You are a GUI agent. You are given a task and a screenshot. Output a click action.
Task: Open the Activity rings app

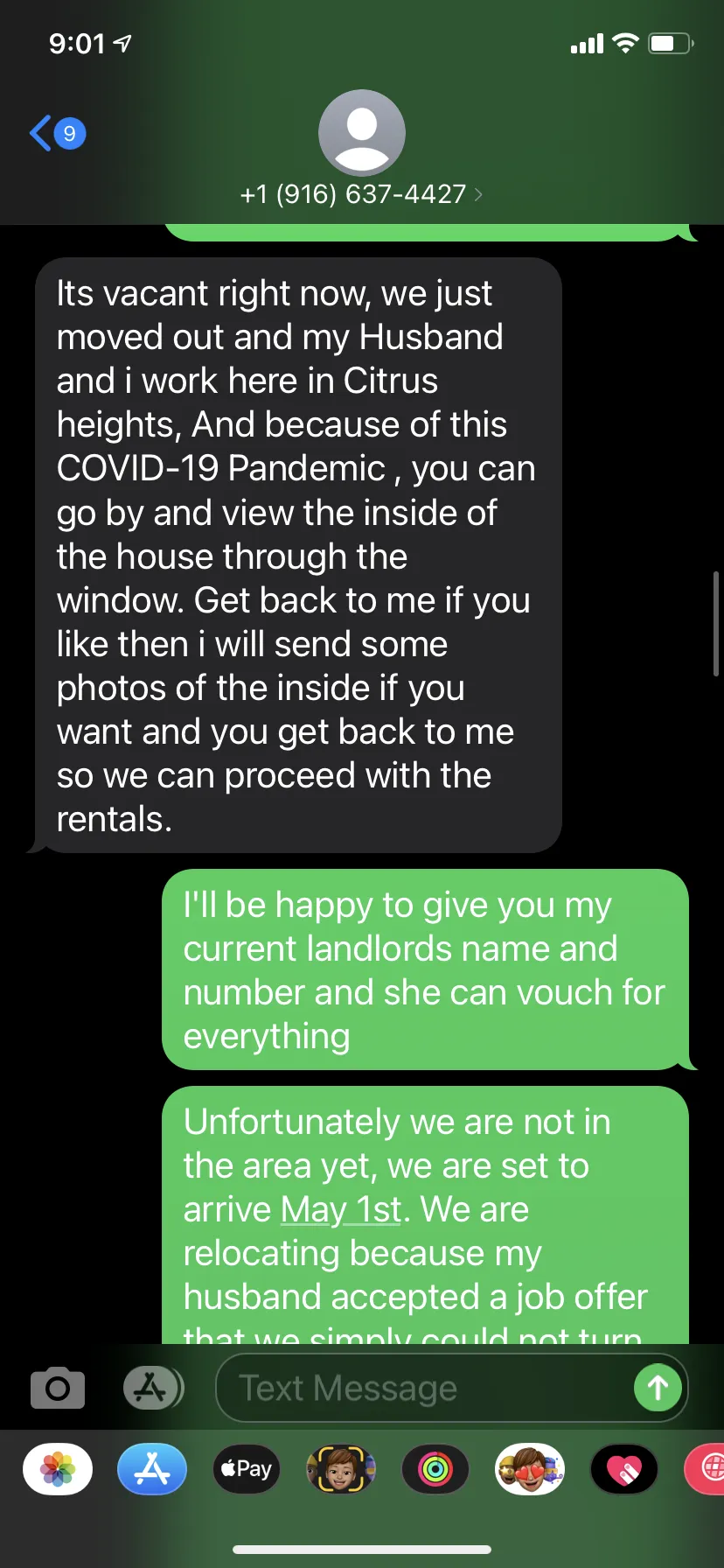[x=435, y=1468]
